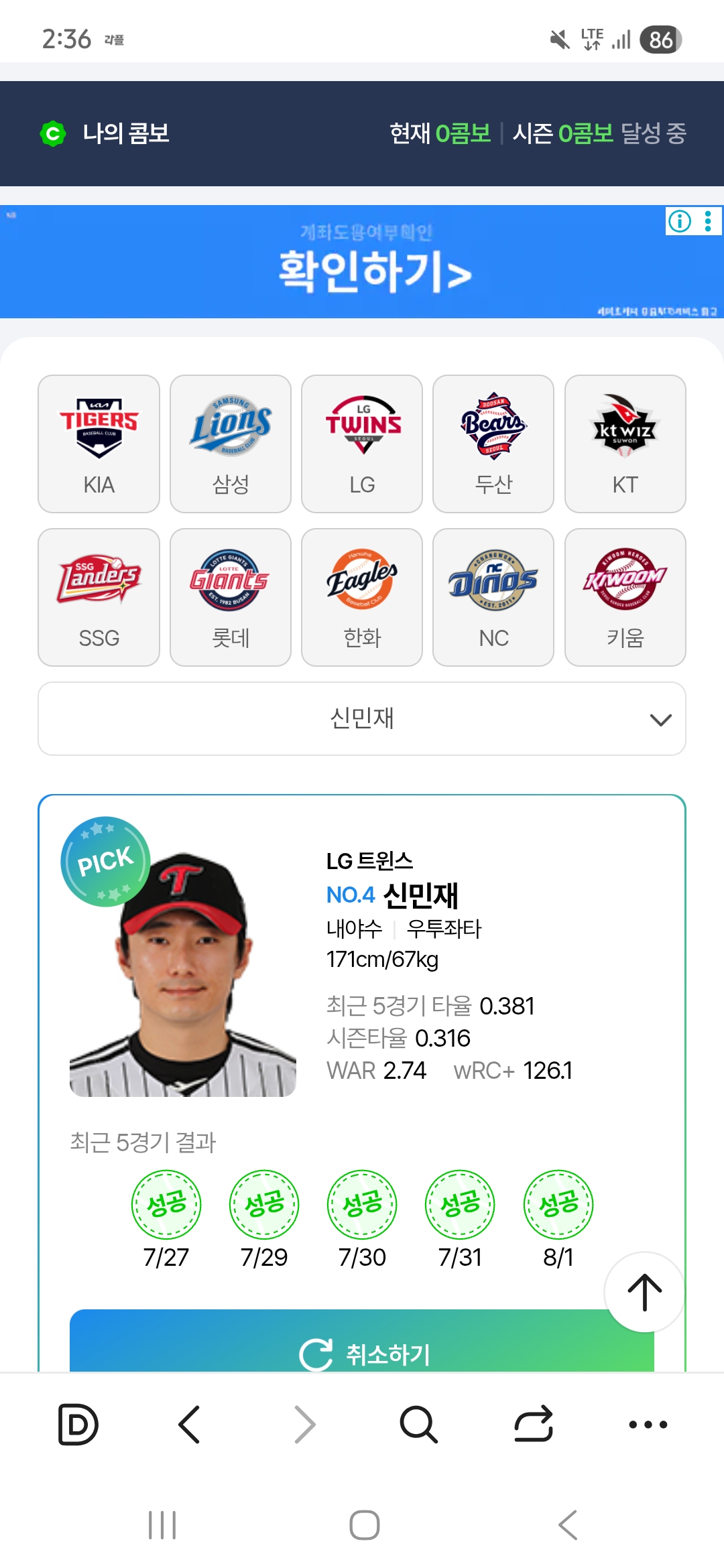Expand the 신민재 player dropdown
The image size is (724, 1568).
(362, 719)
